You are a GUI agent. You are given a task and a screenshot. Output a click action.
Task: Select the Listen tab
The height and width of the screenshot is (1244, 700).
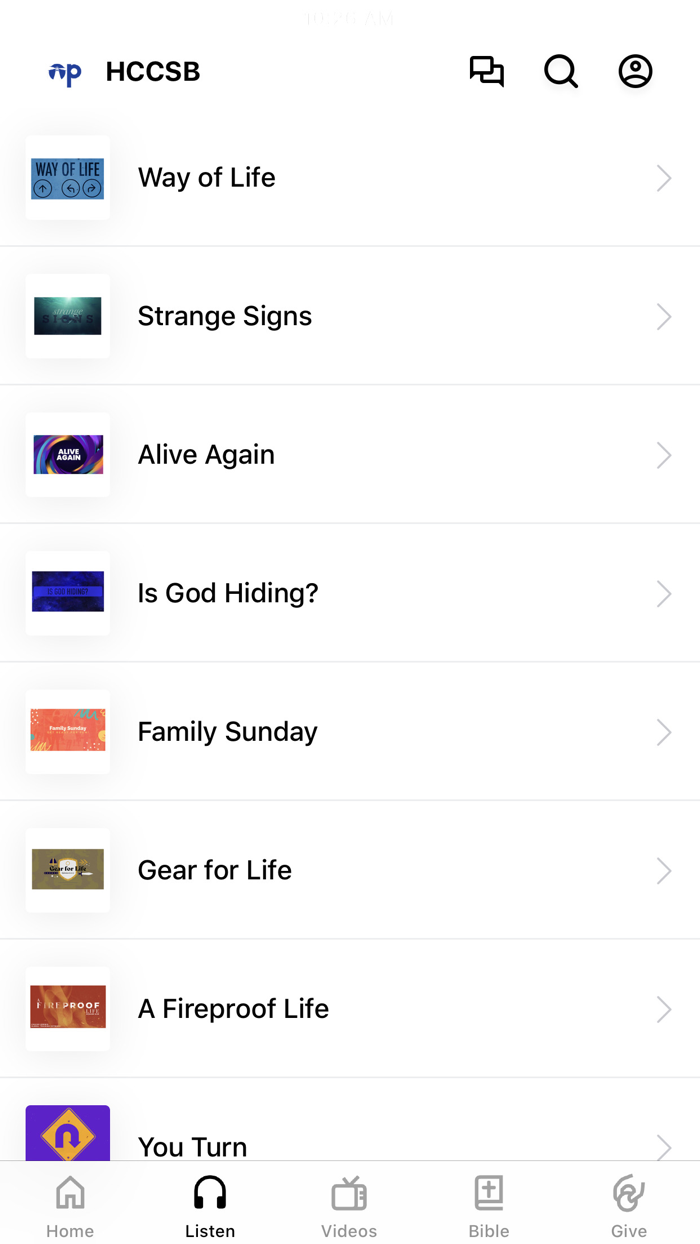pyautogui.click(x=210, y=1207)
